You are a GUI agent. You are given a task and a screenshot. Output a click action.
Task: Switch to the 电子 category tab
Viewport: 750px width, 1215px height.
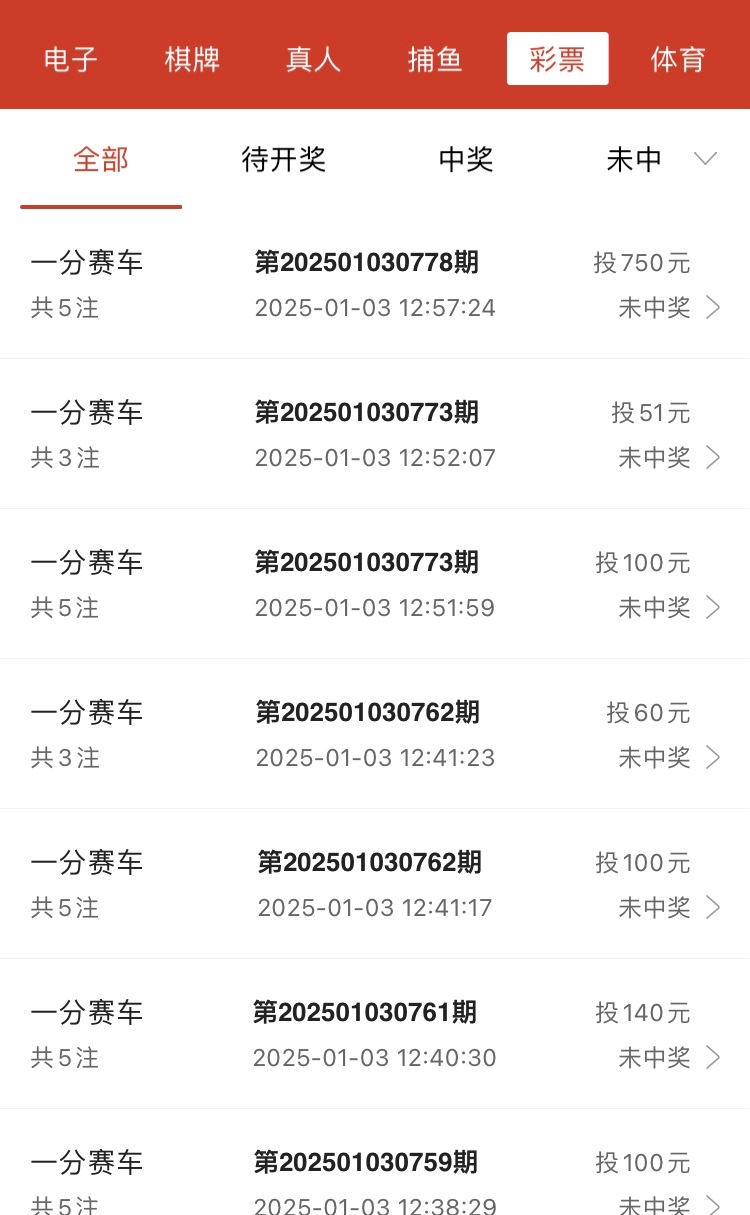(71, 59)
